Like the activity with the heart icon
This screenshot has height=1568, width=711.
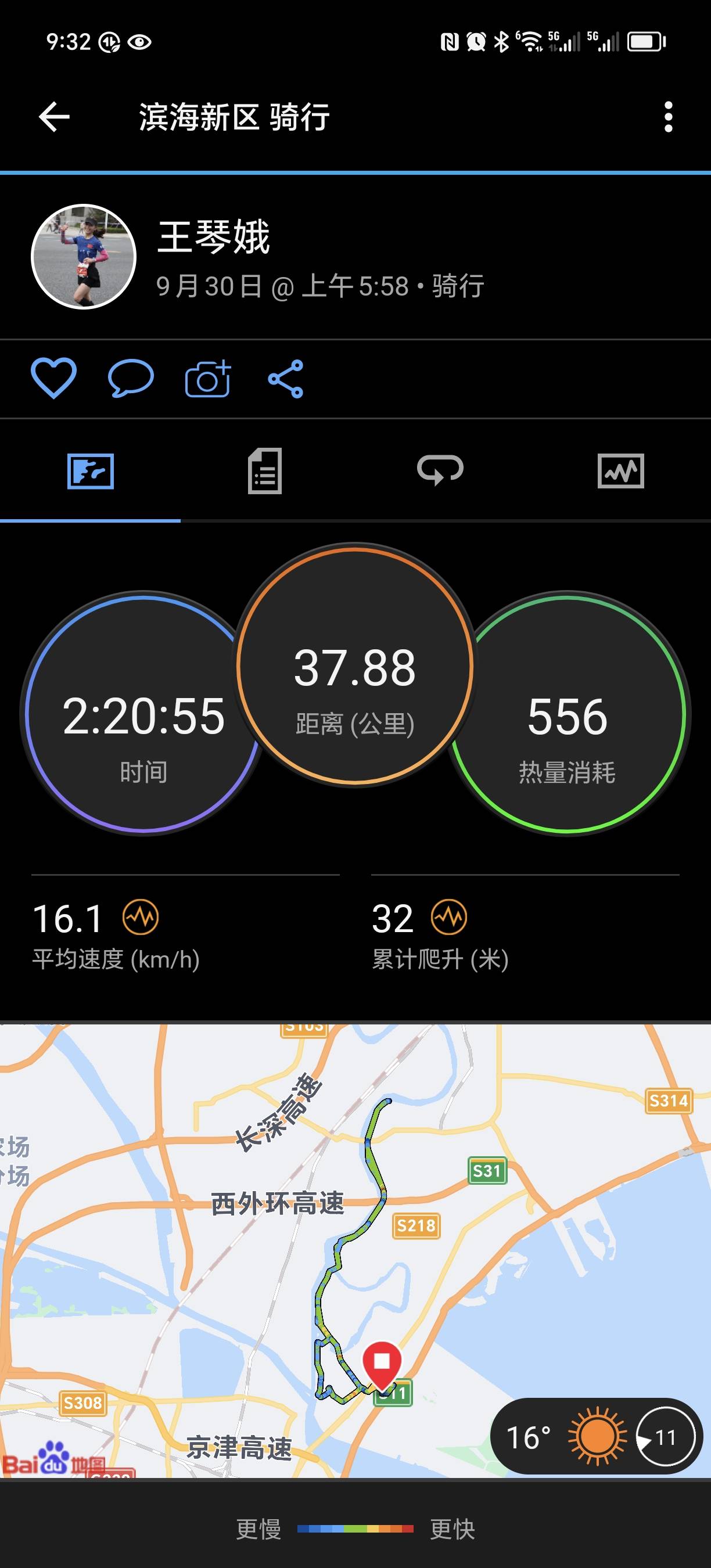tap(54, 377)
